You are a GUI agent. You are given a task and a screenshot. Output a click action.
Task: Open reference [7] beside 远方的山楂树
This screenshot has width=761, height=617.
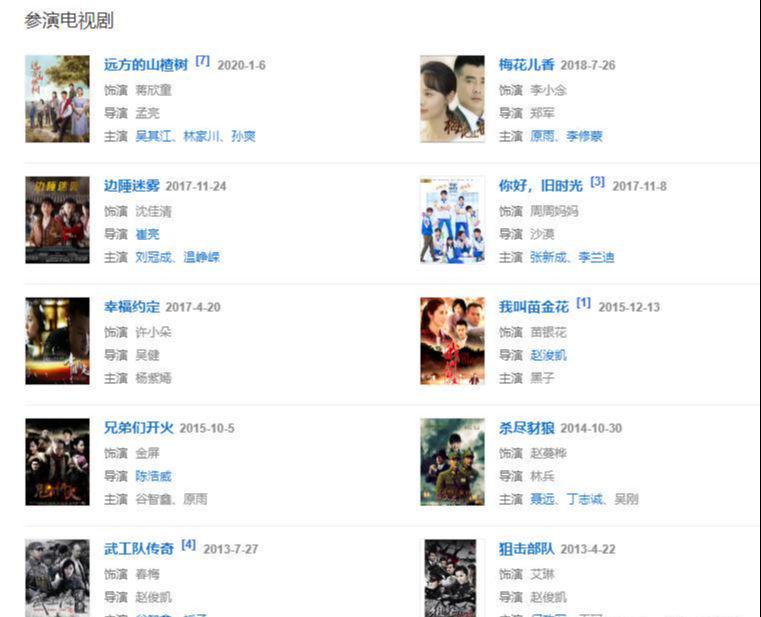click(202, 61)
